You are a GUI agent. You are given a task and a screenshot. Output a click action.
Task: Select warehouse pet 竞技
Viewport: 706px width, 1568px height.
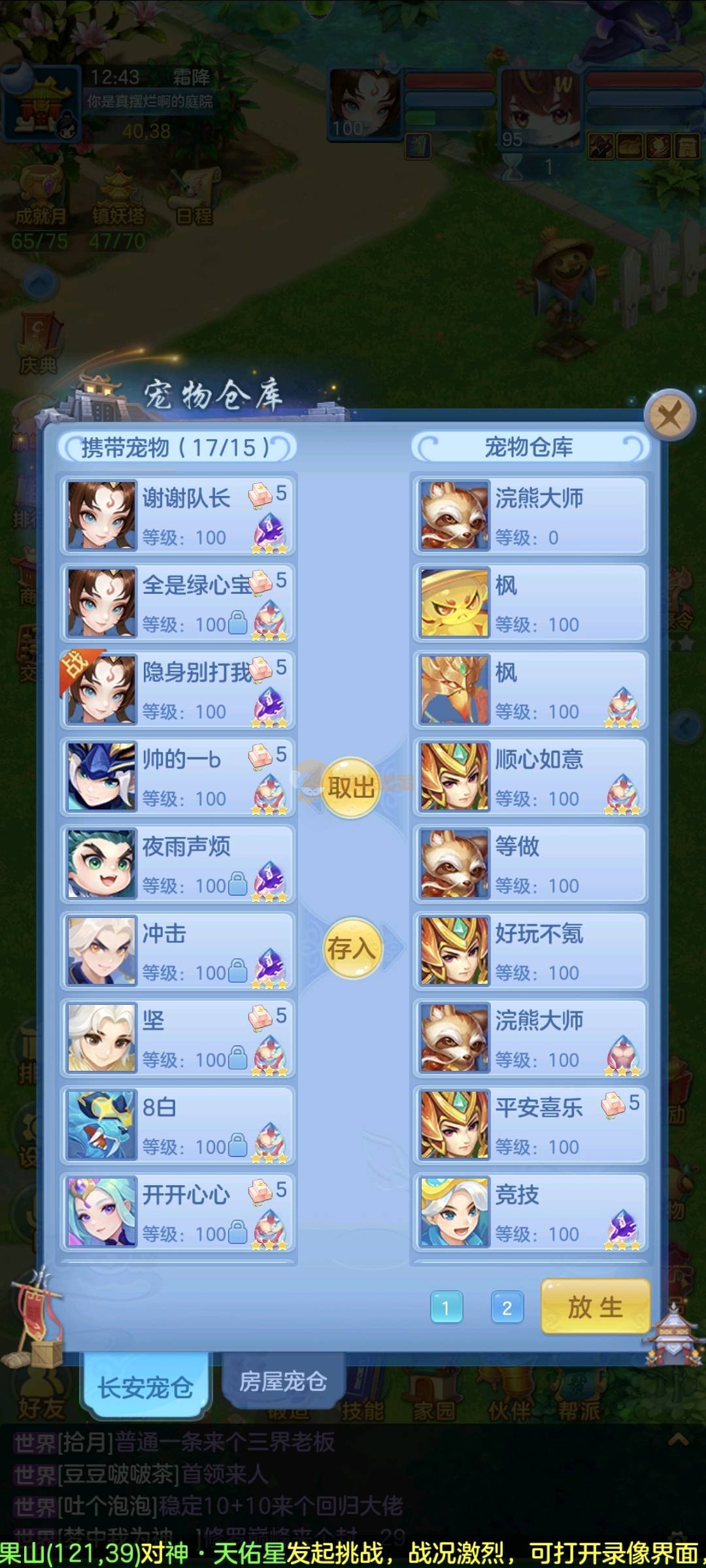(529, 1212)
